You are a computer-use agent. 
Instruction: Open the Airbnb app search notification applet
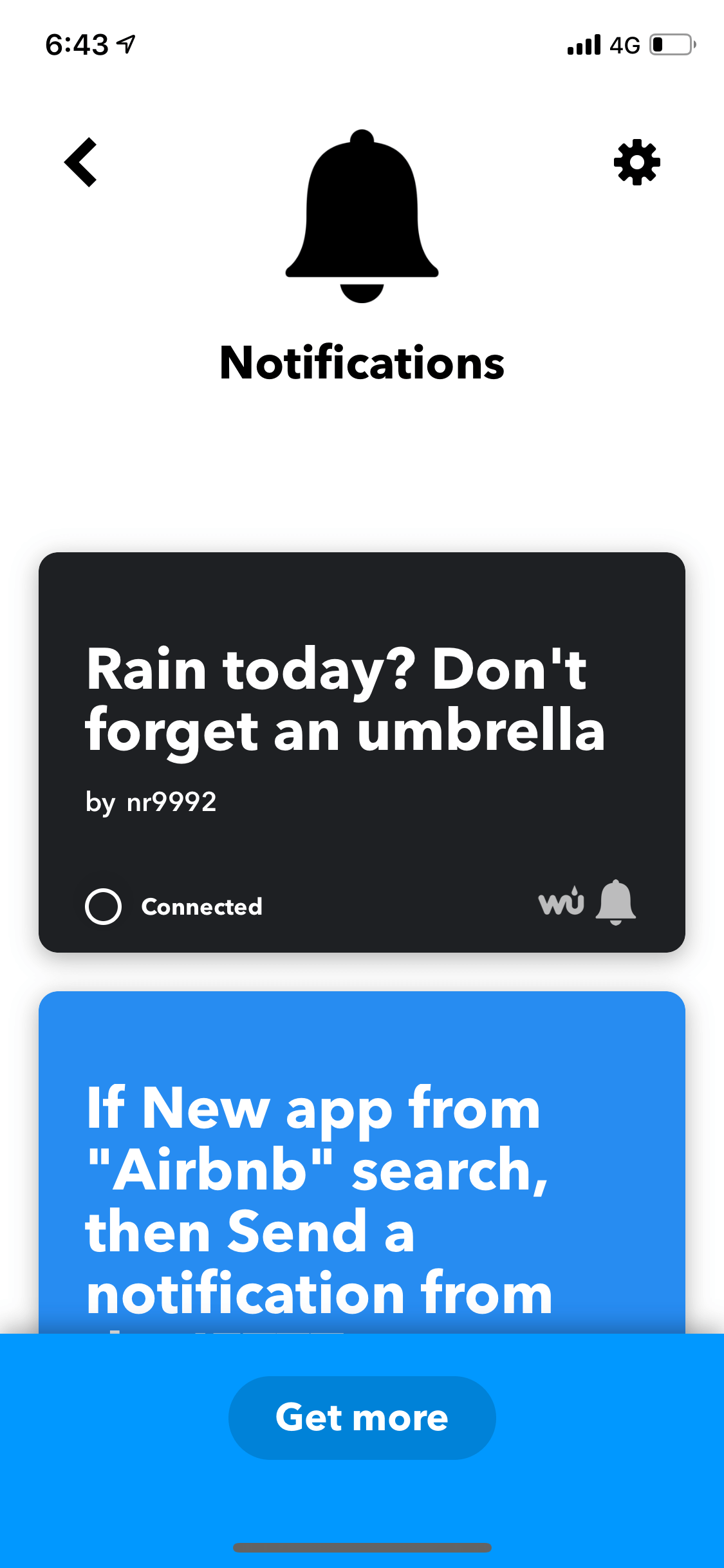coord(362,1162)
